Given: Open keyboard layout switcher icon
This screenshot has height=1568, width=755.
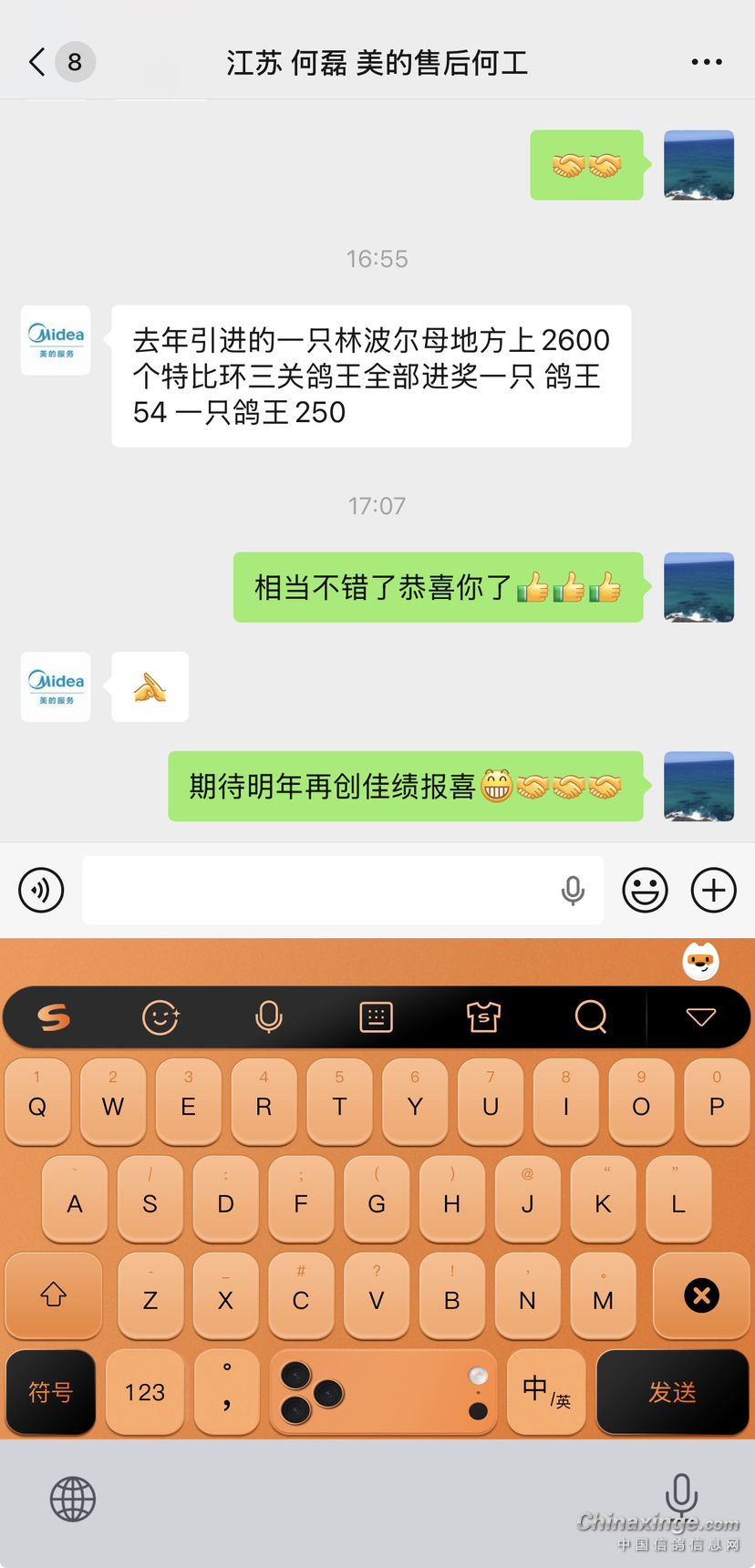Looking at the screenshot, I should pyautogui.click(x=376, y=1016).
